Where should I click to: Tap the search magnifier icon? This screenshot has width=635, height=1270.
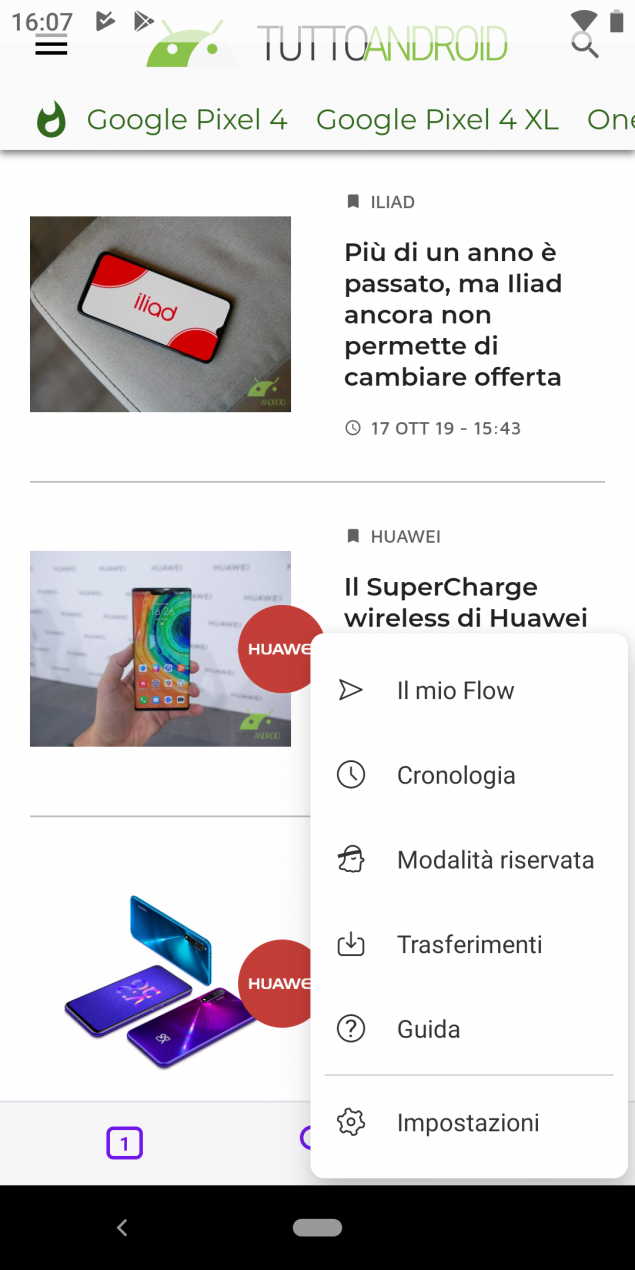tap(584, 45)
